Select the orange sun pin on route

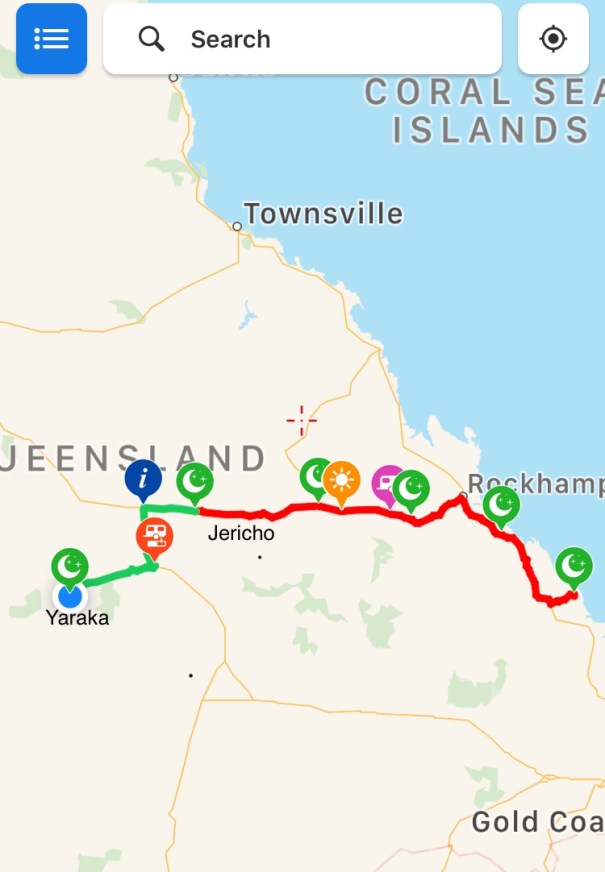pyautogui.click(x=342, y=481)
